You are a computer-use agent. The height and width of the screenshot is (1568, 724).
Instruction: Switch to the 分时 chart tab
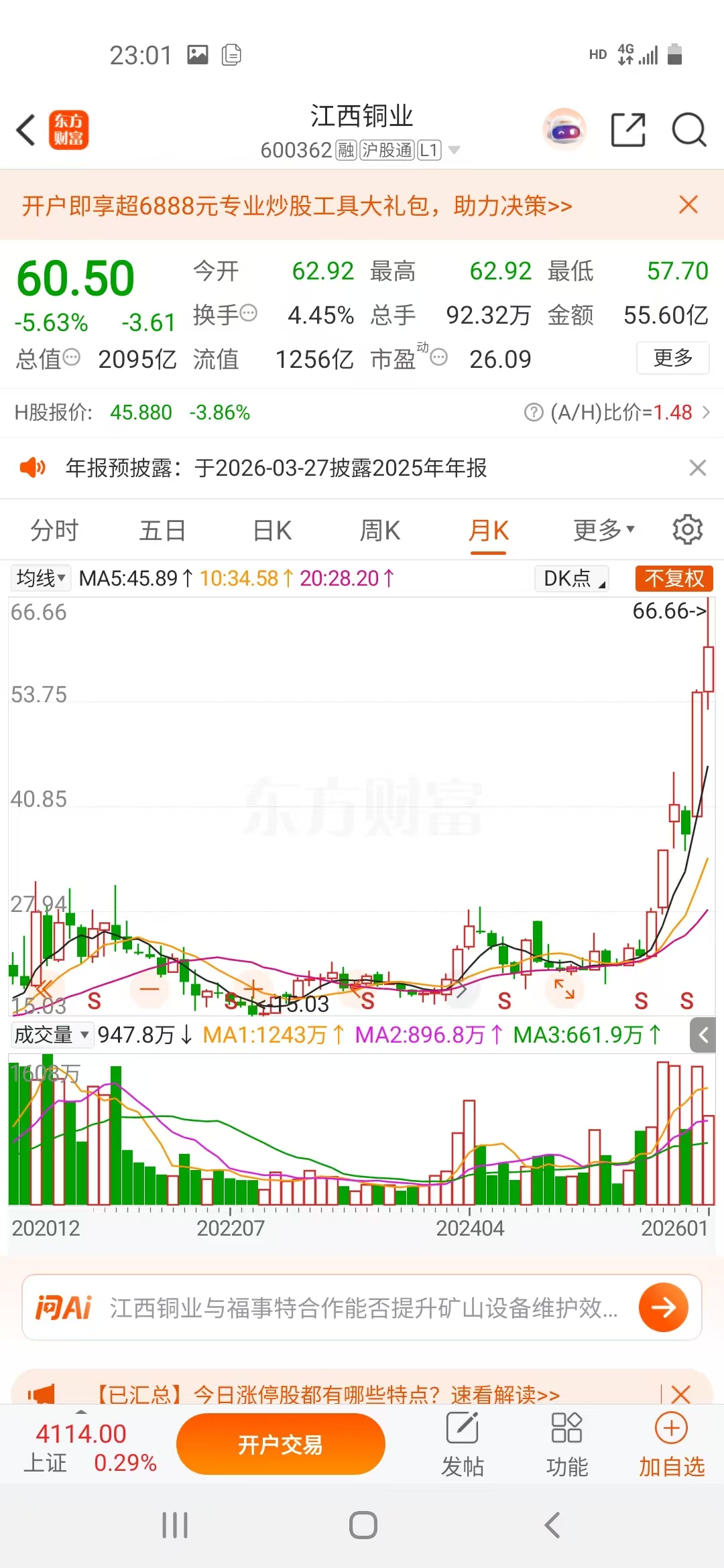[54, 531]
